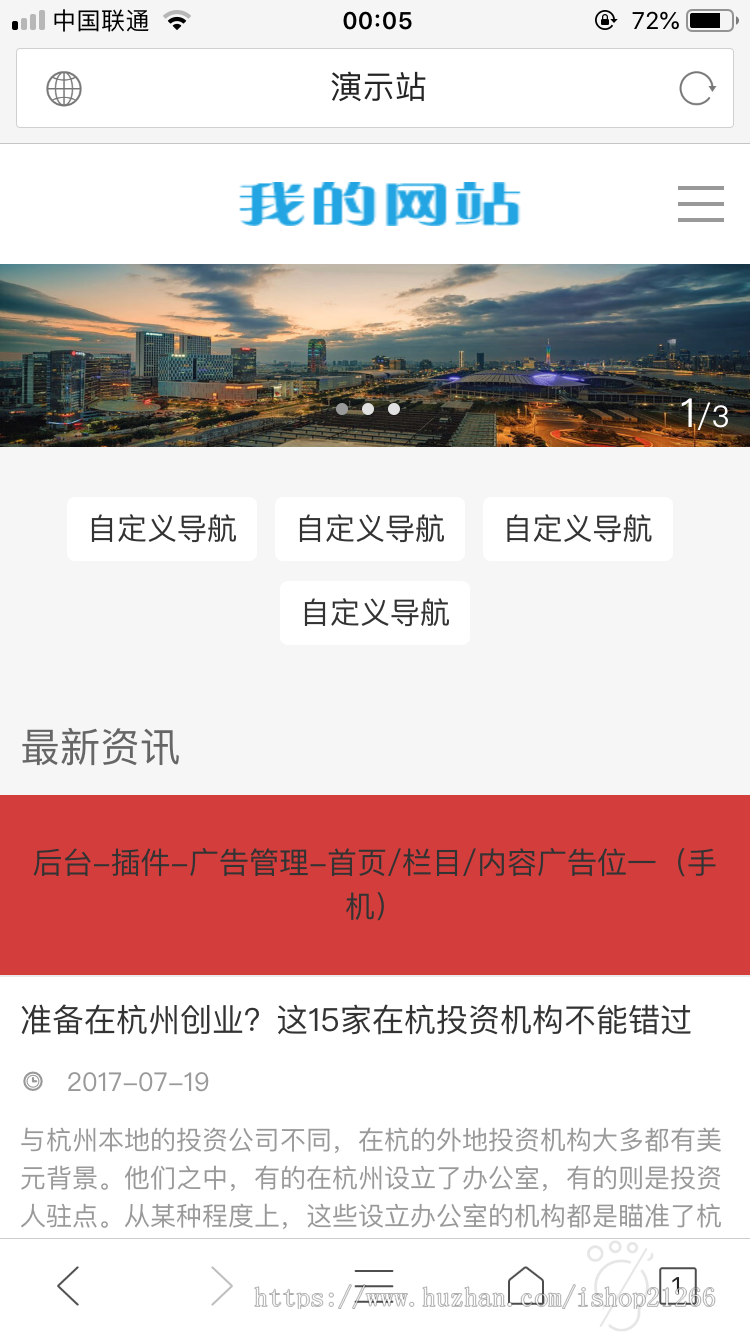Select the second carousel indicator dot
Screen dimensions: 750x1334
[x=367, y=409]
